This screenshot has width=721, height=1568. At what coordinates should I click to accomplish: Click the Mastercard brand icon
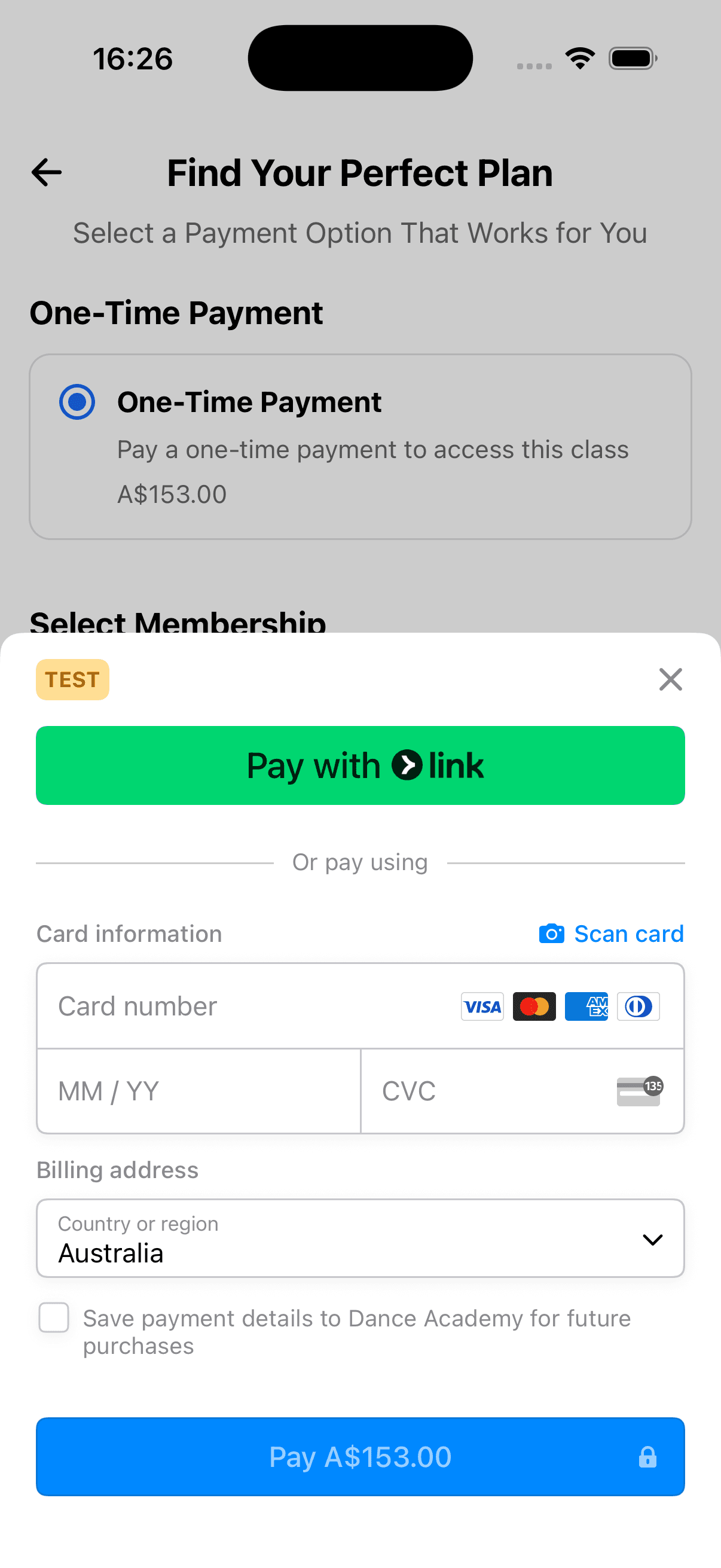coord(534,1006)
